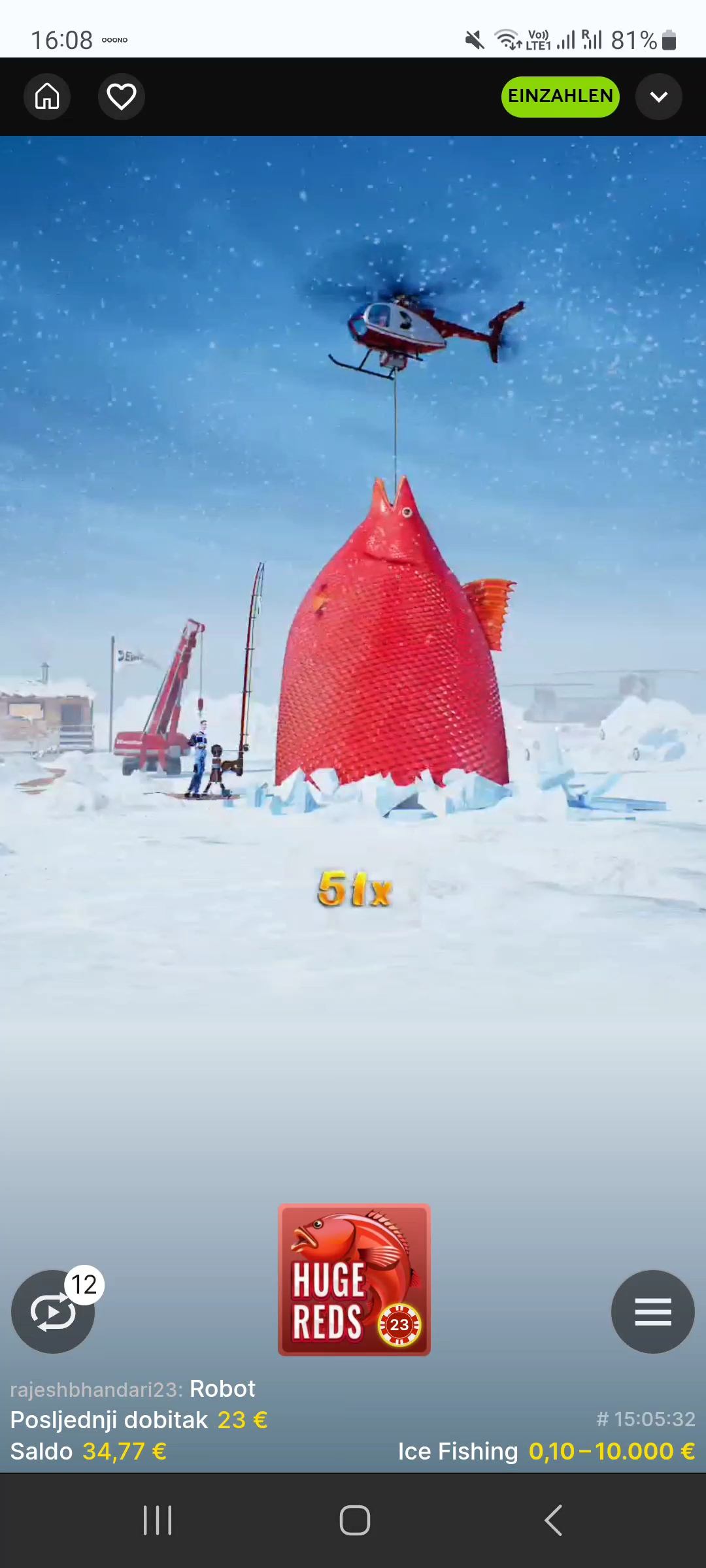706x1568 pixels.
Task: Select the Huge Reds bet tile
Action: tap(354, 1279)
